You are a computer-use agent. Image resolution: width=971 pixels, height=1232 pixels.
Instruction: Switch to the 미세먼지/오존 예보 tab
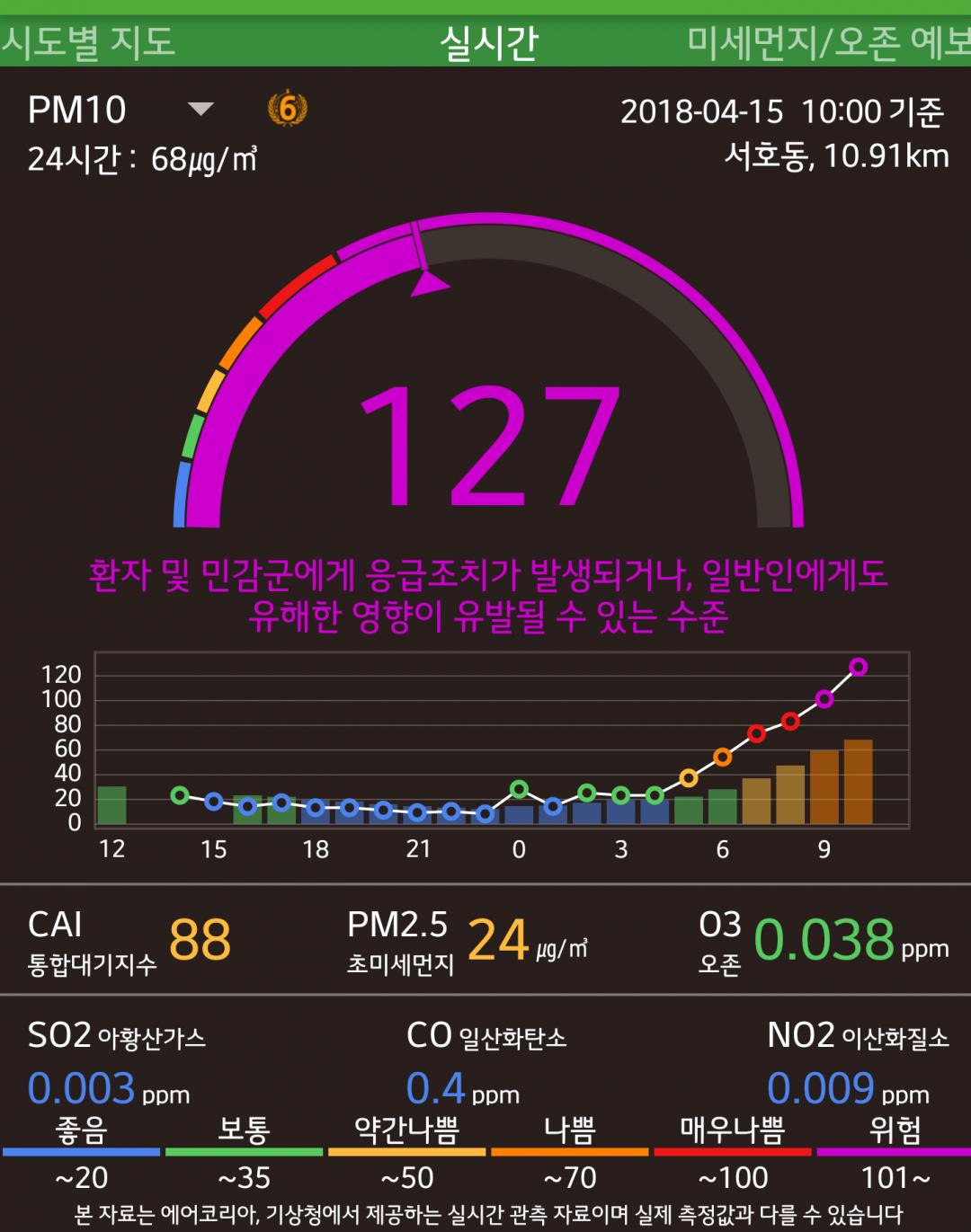pos(827,42)
